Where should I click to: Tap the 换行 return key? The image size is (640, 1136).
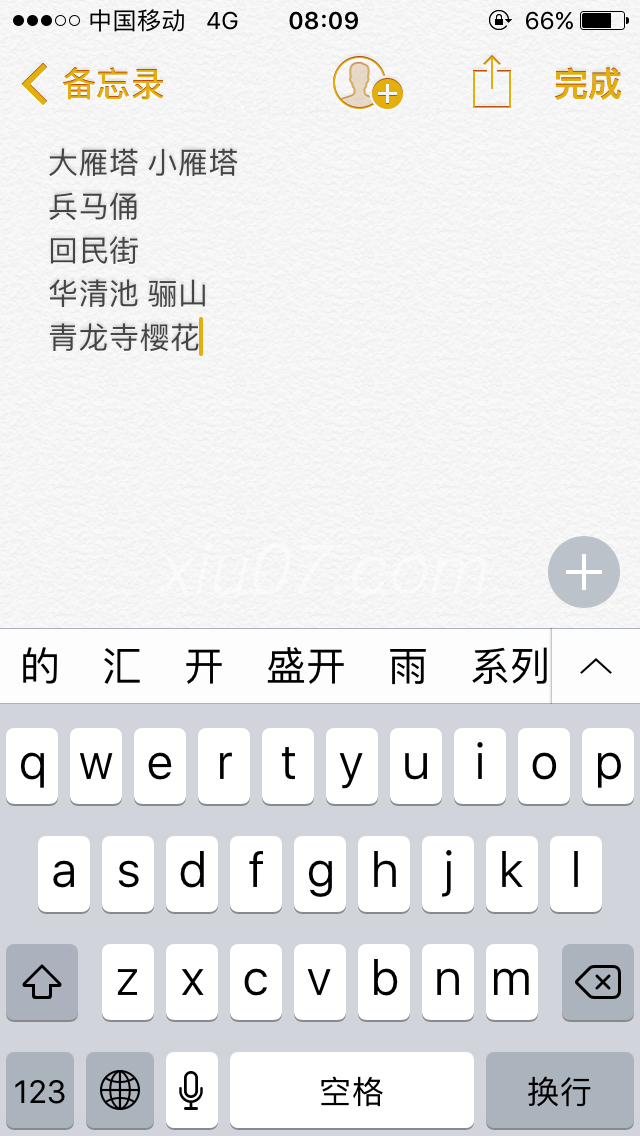click(x=560, y=1090)
